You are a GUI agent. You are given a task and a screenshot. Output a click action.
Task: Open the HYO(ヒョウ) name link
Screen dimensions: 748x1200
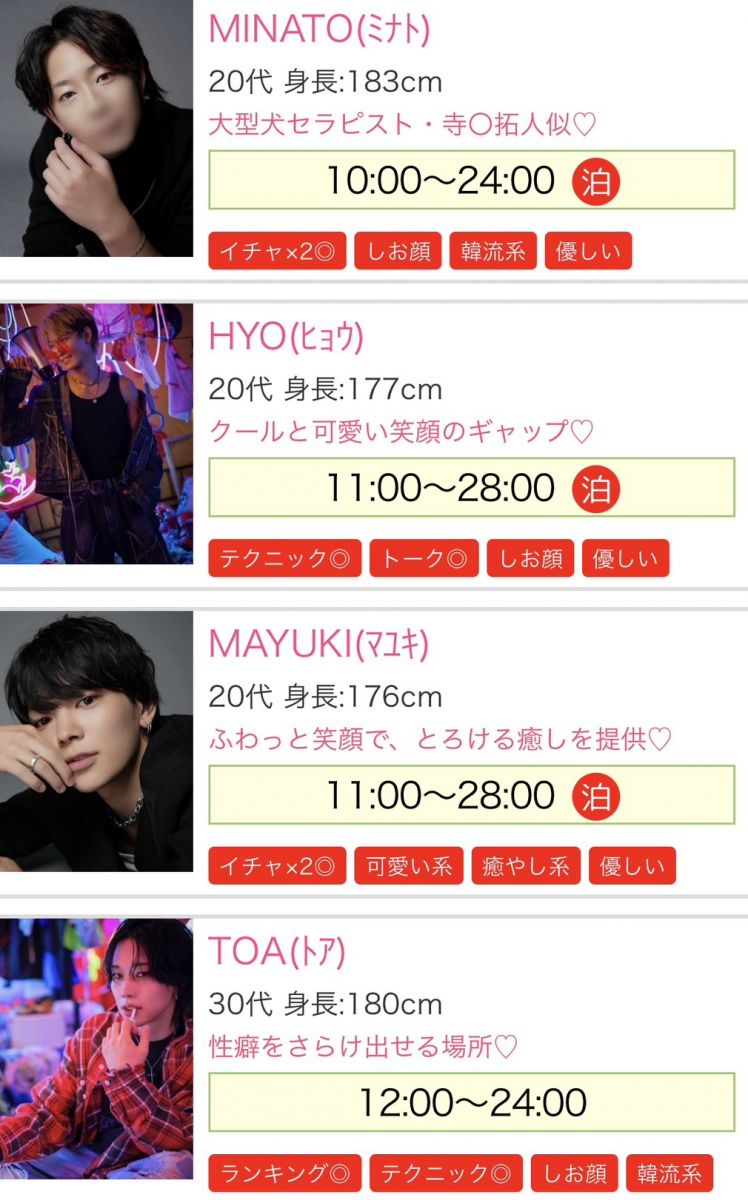286,337
